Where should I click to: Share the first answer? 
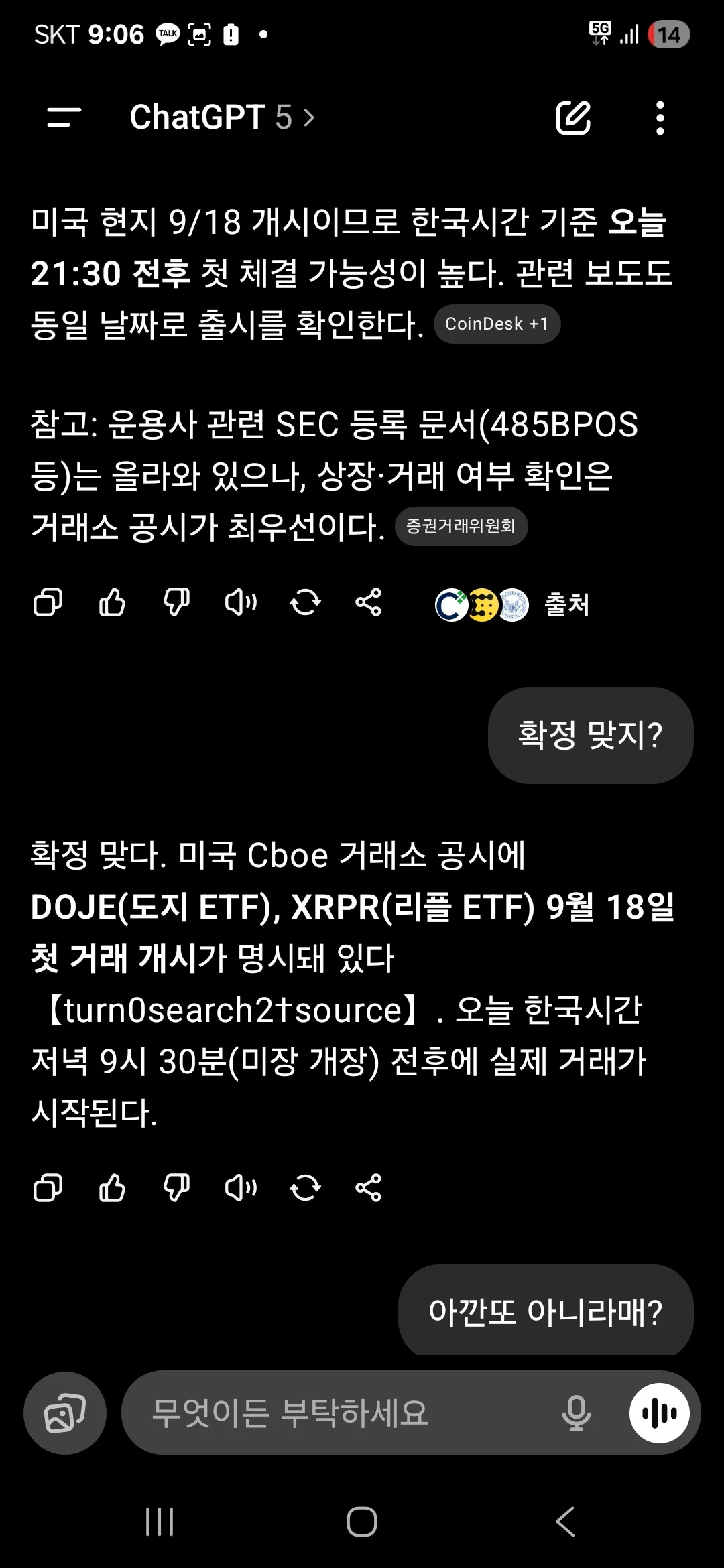369,603
